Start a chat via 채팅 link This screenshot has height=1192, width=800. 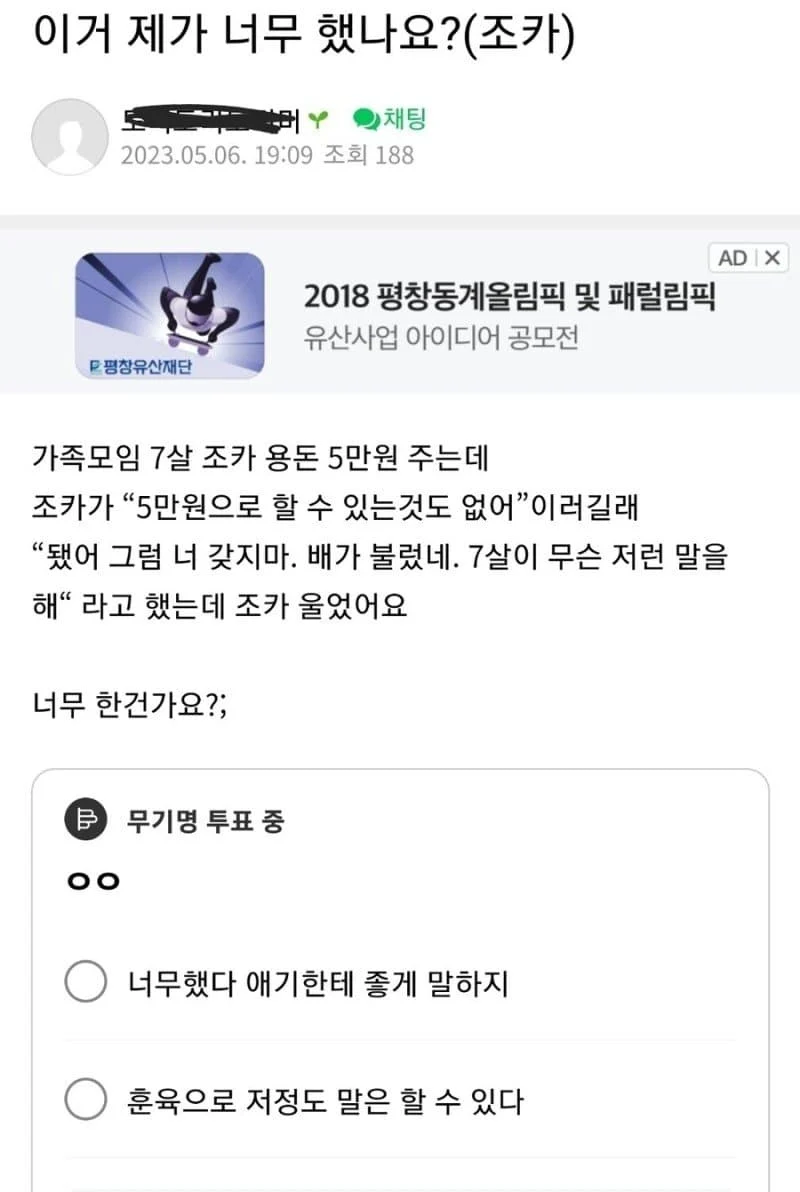click(x=391, y=120)
